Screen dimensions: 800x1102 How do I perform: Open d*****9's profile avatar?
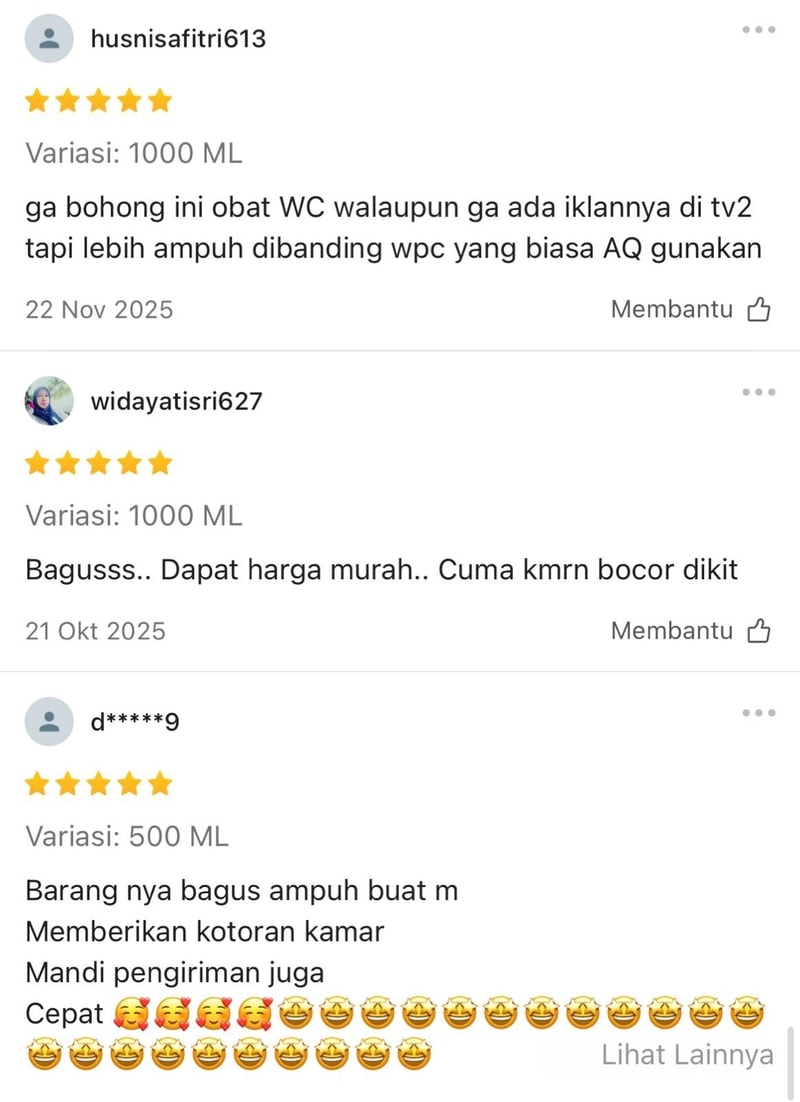click(49, 721)
